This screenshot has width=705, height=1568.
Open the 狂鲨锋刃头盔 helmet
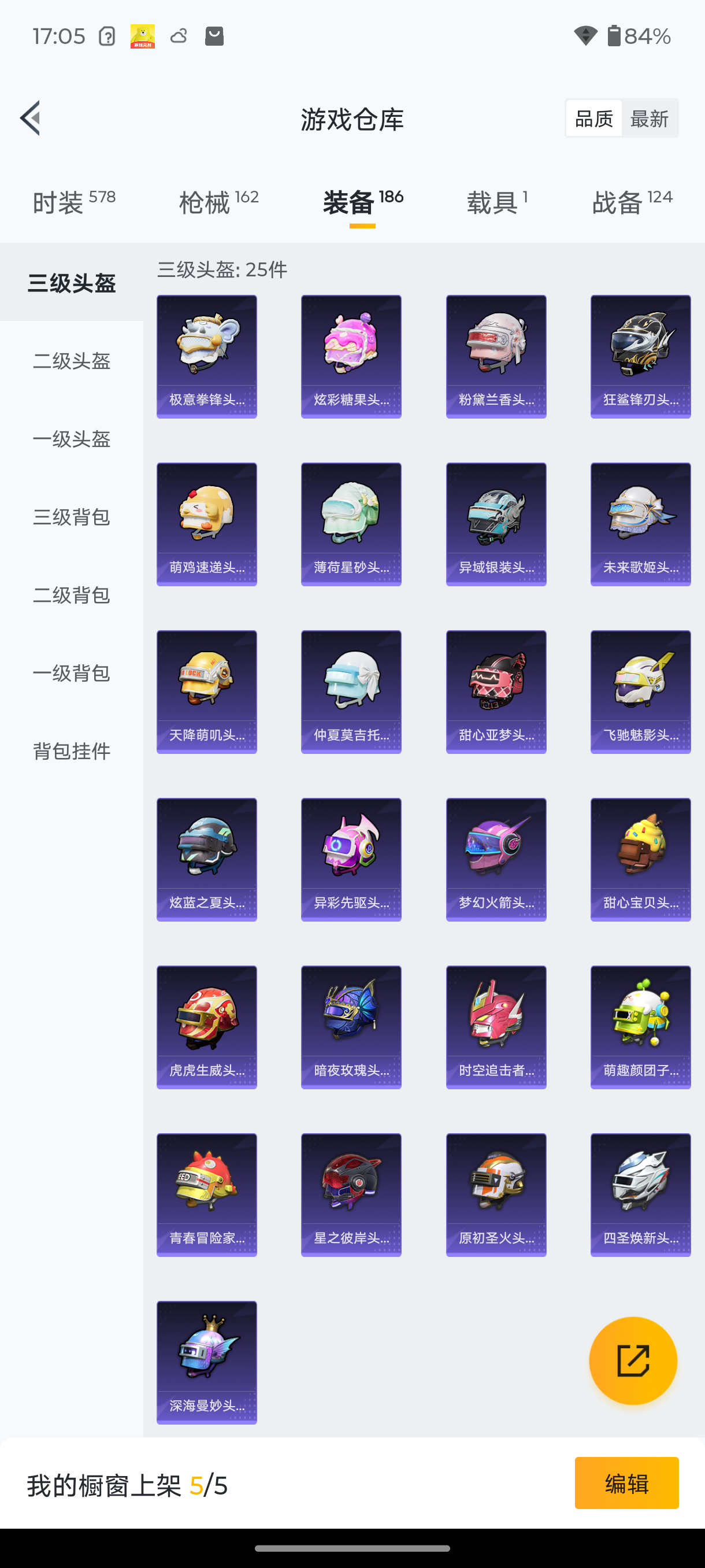[x=640, y=356]
